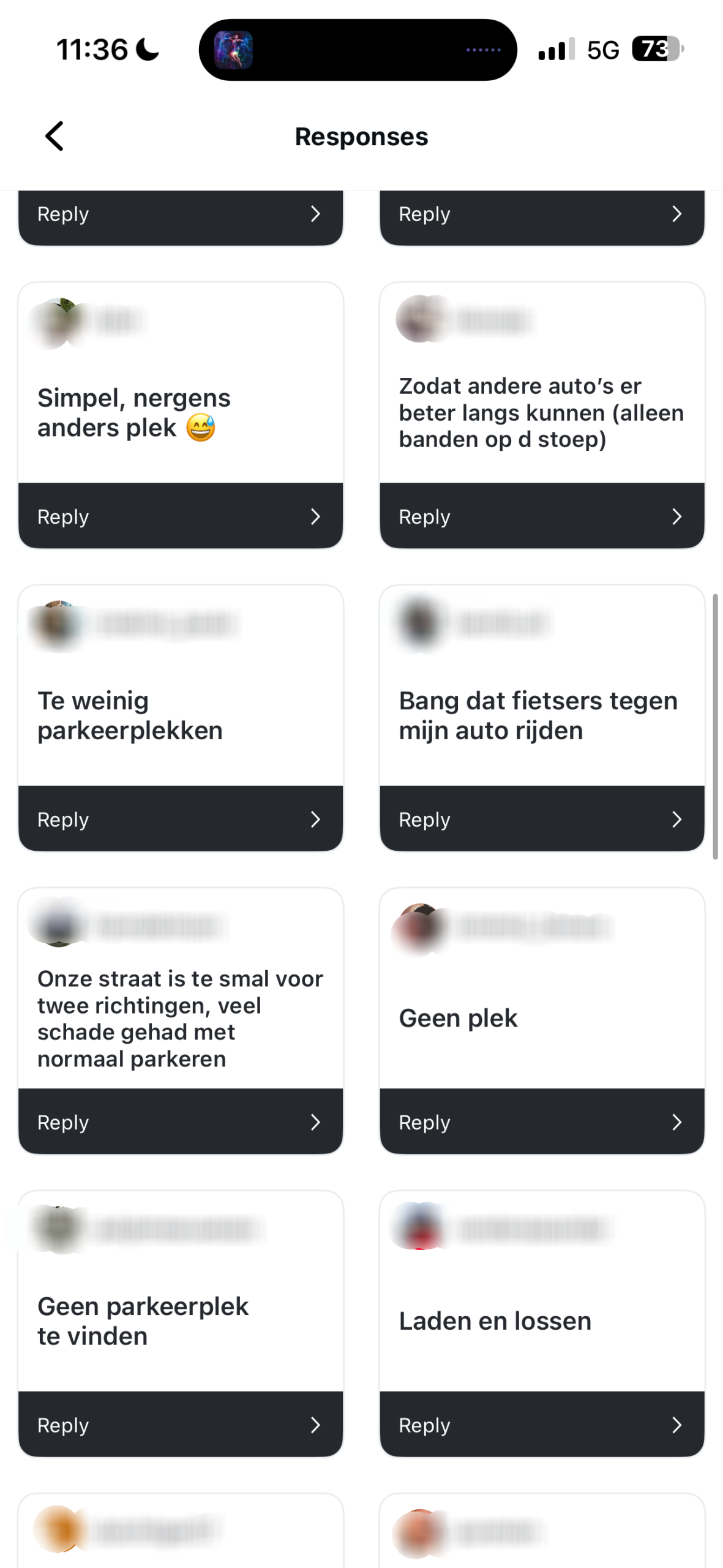723x1568 pixels.
Task: Reply to 'Onze straat is te smal' response
Action: point(180,1121)
